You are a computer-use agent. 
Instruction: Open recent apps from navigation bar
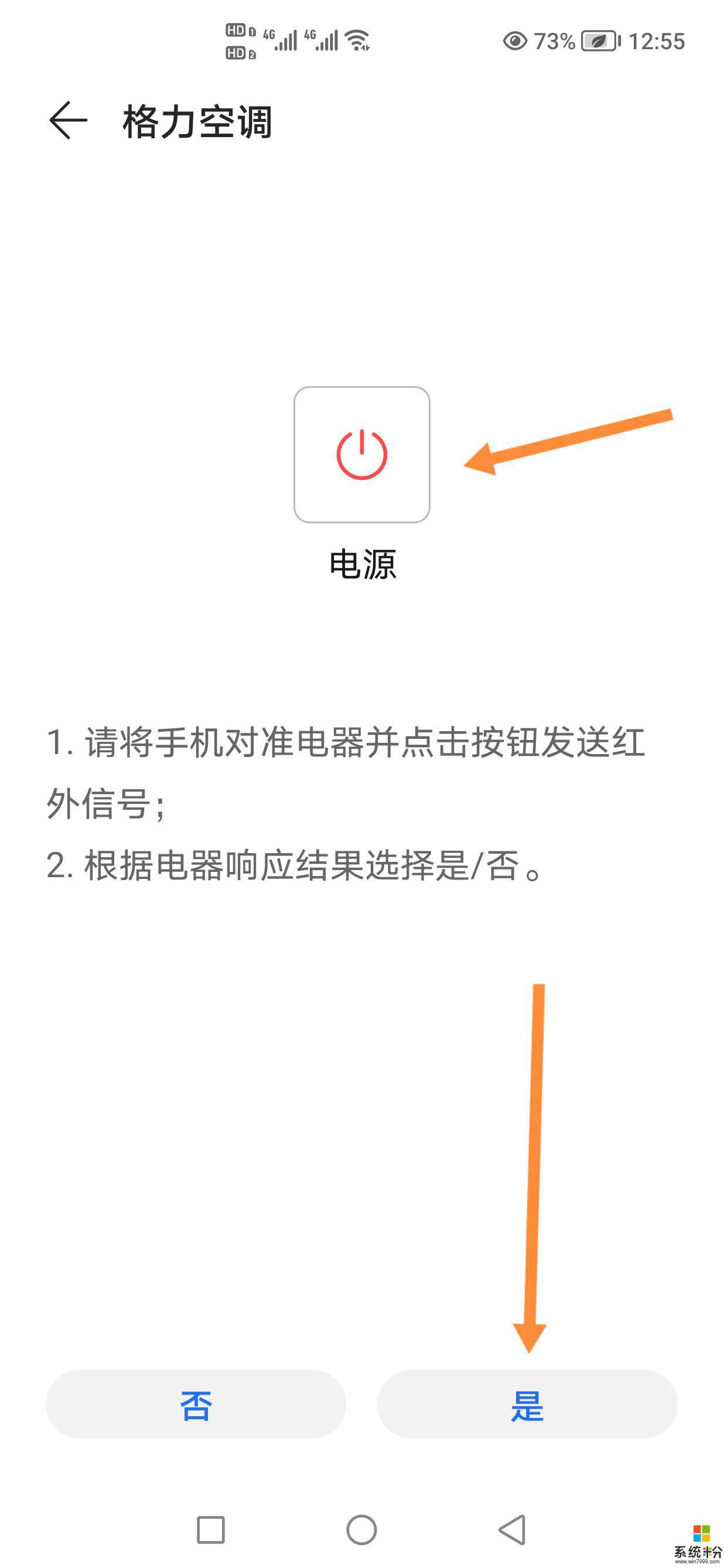(x=210, y=1530)
